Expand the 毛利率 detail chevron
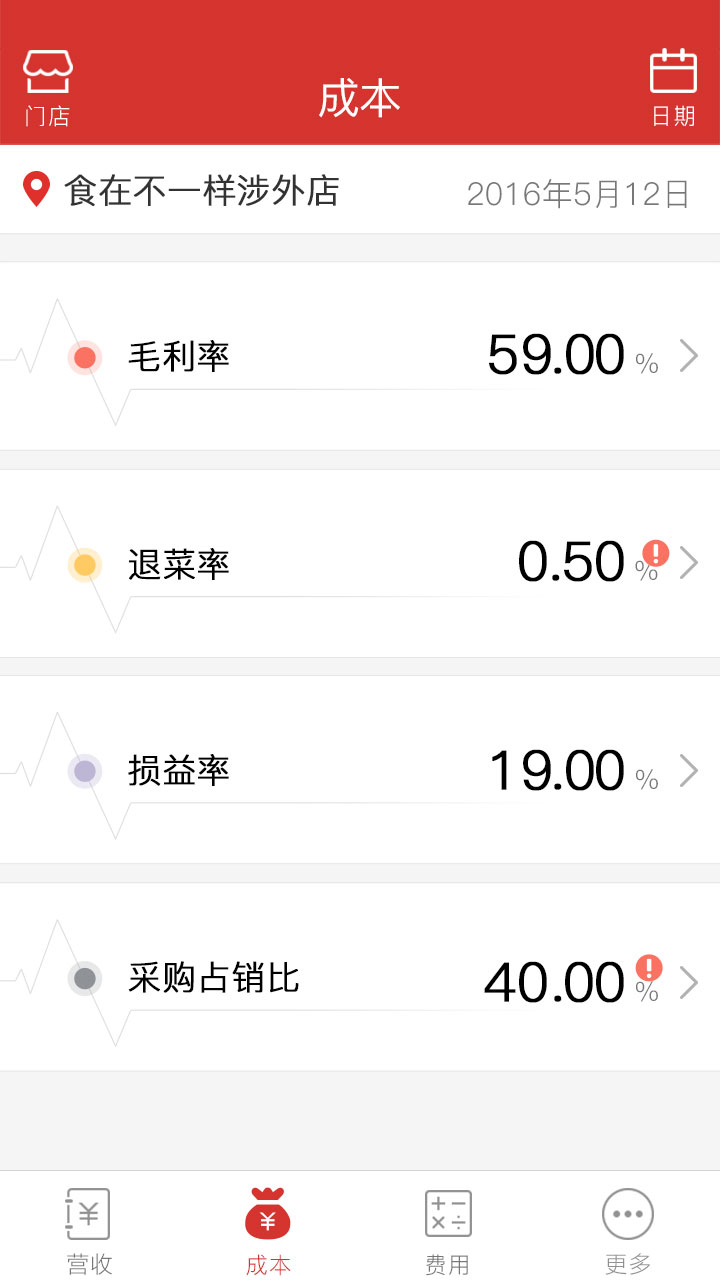Screen dimensions: 720x1280 pos(690,356)
